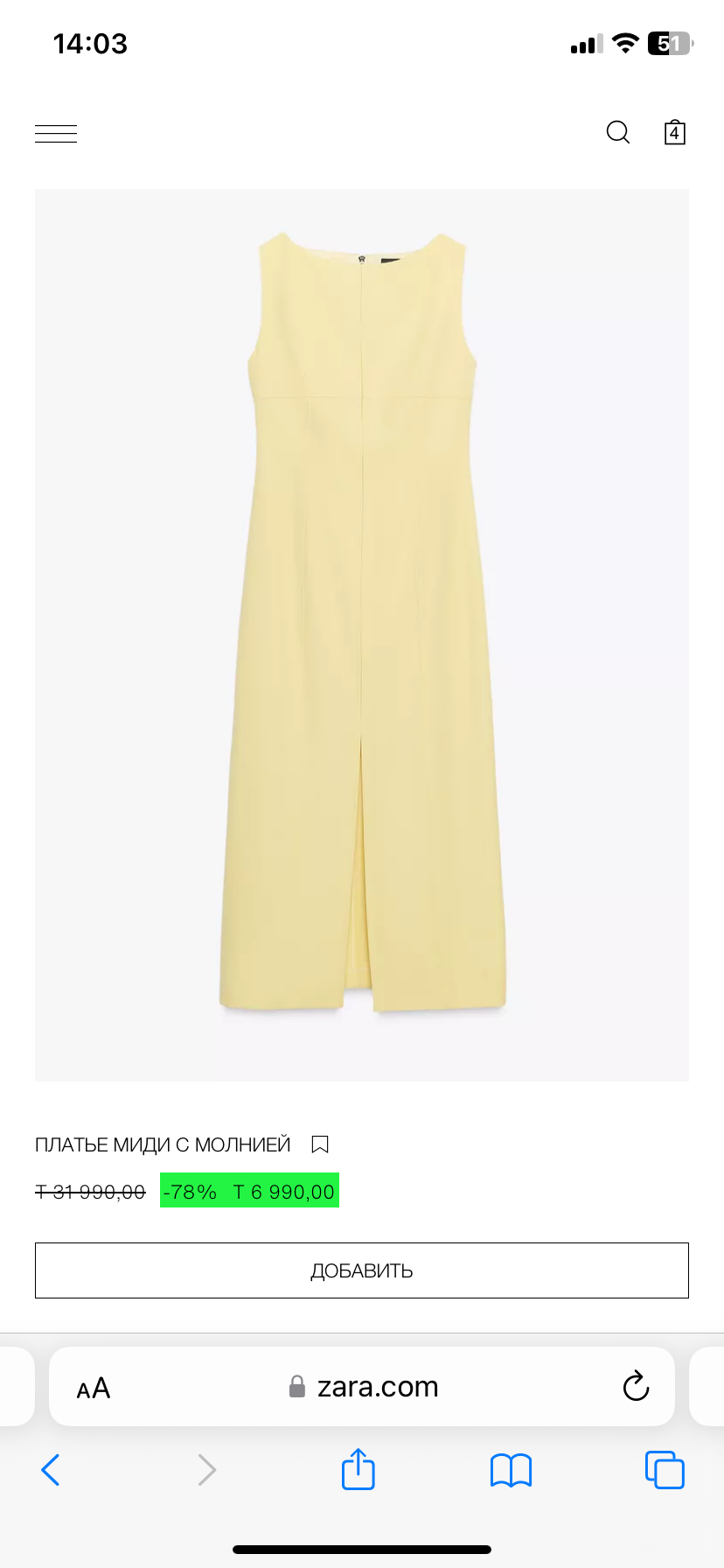The height and width of the screenshot is (1568, 724).
Task: Open Safari bookmarks
Action: (x=512, y=1470)
